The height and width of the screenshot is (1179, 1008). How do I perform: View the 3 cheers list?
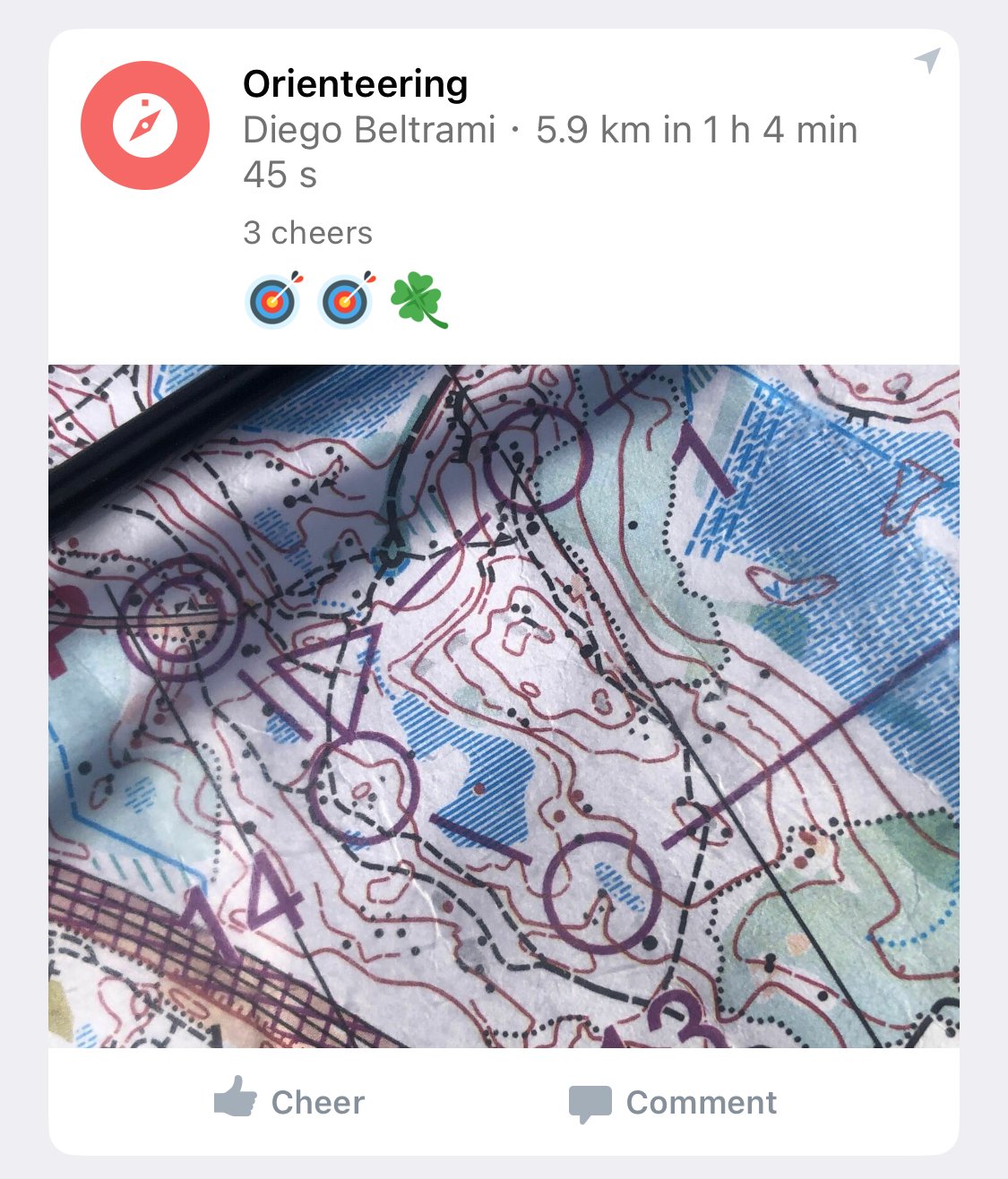(307, 233)
